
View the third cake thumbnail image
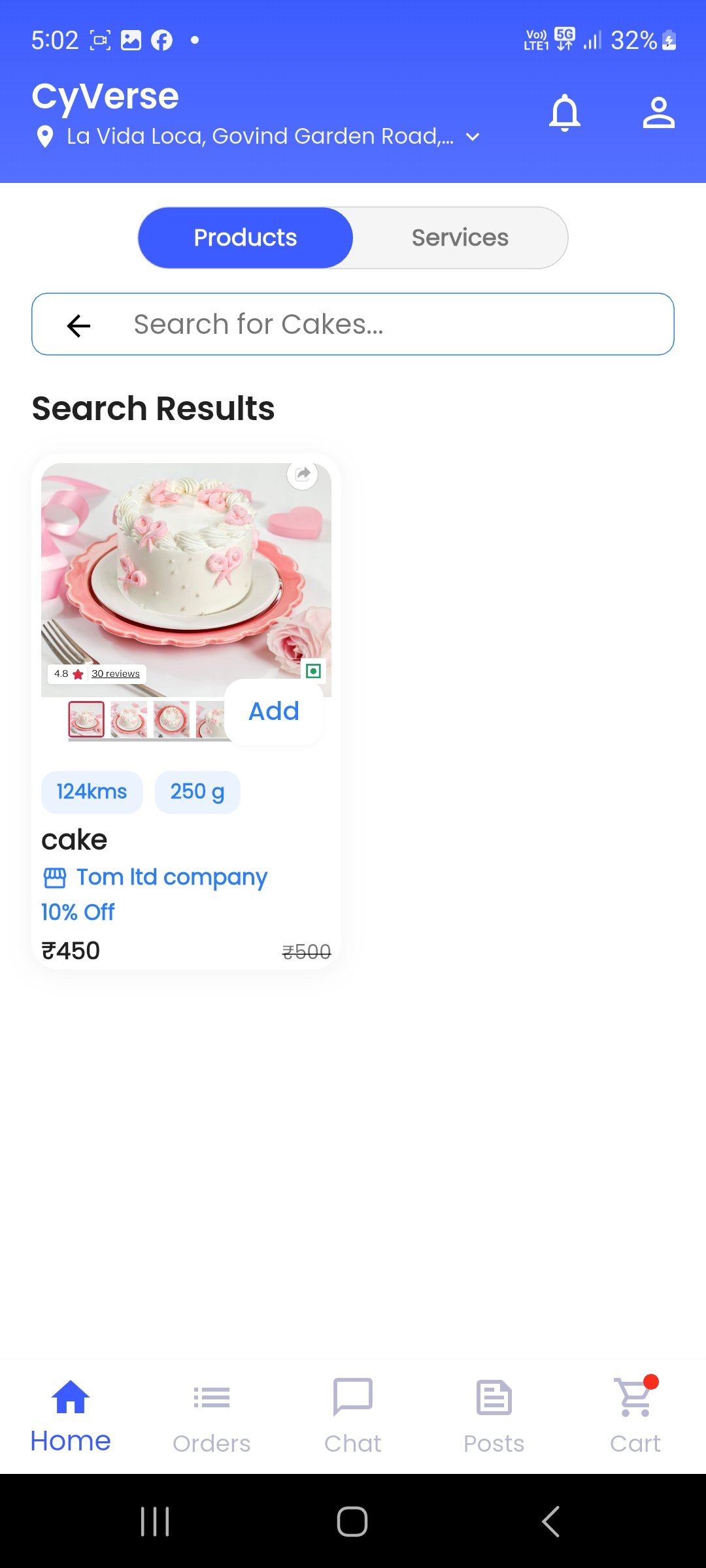coord(171,719)
